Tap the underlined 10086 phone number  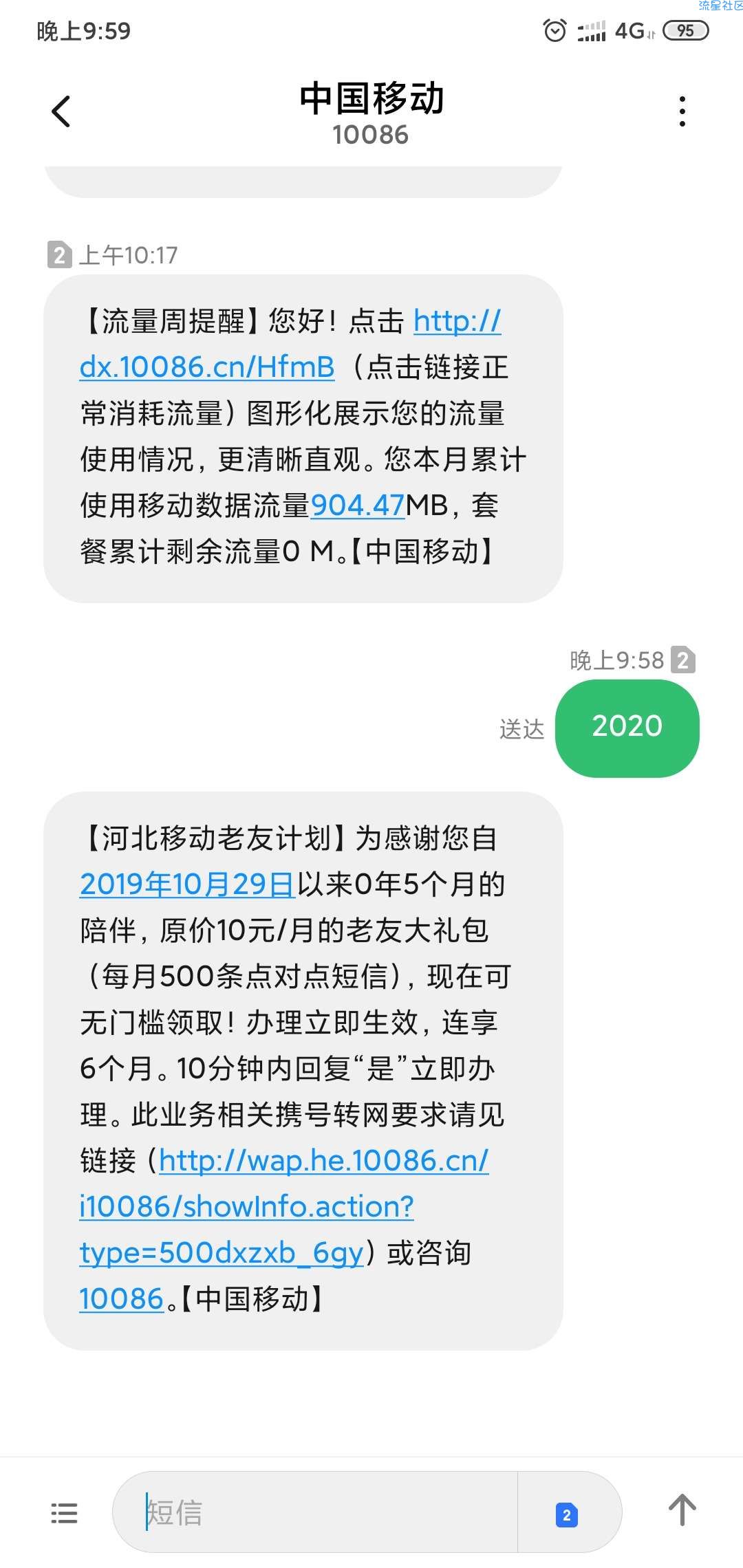[x=121, y=1299]
